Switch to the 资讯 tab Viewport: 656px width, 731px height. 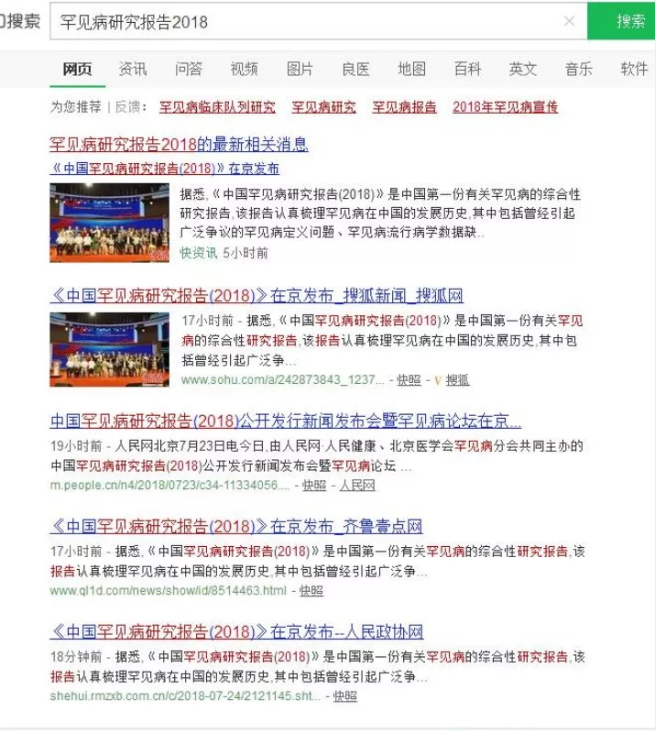[132, 69]
